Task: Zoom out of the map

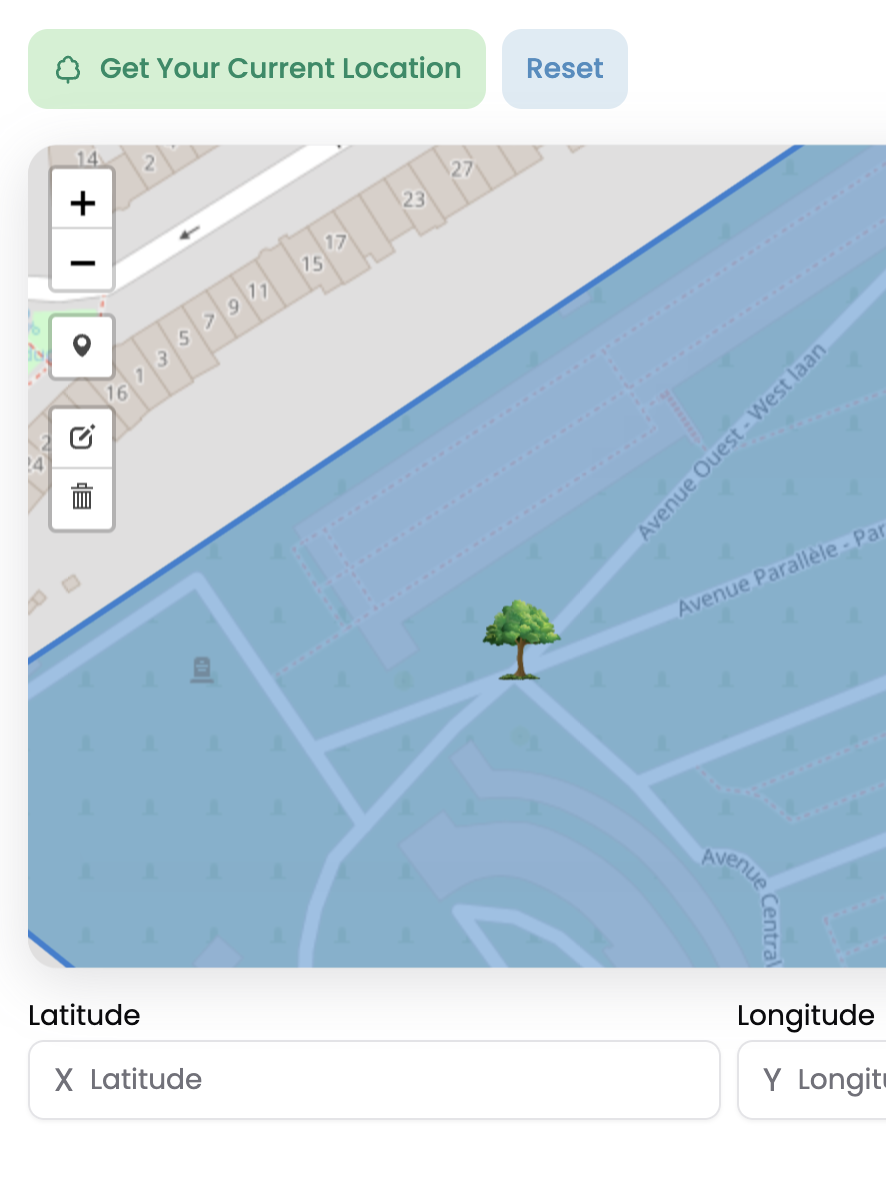Action: click(82, 262)
